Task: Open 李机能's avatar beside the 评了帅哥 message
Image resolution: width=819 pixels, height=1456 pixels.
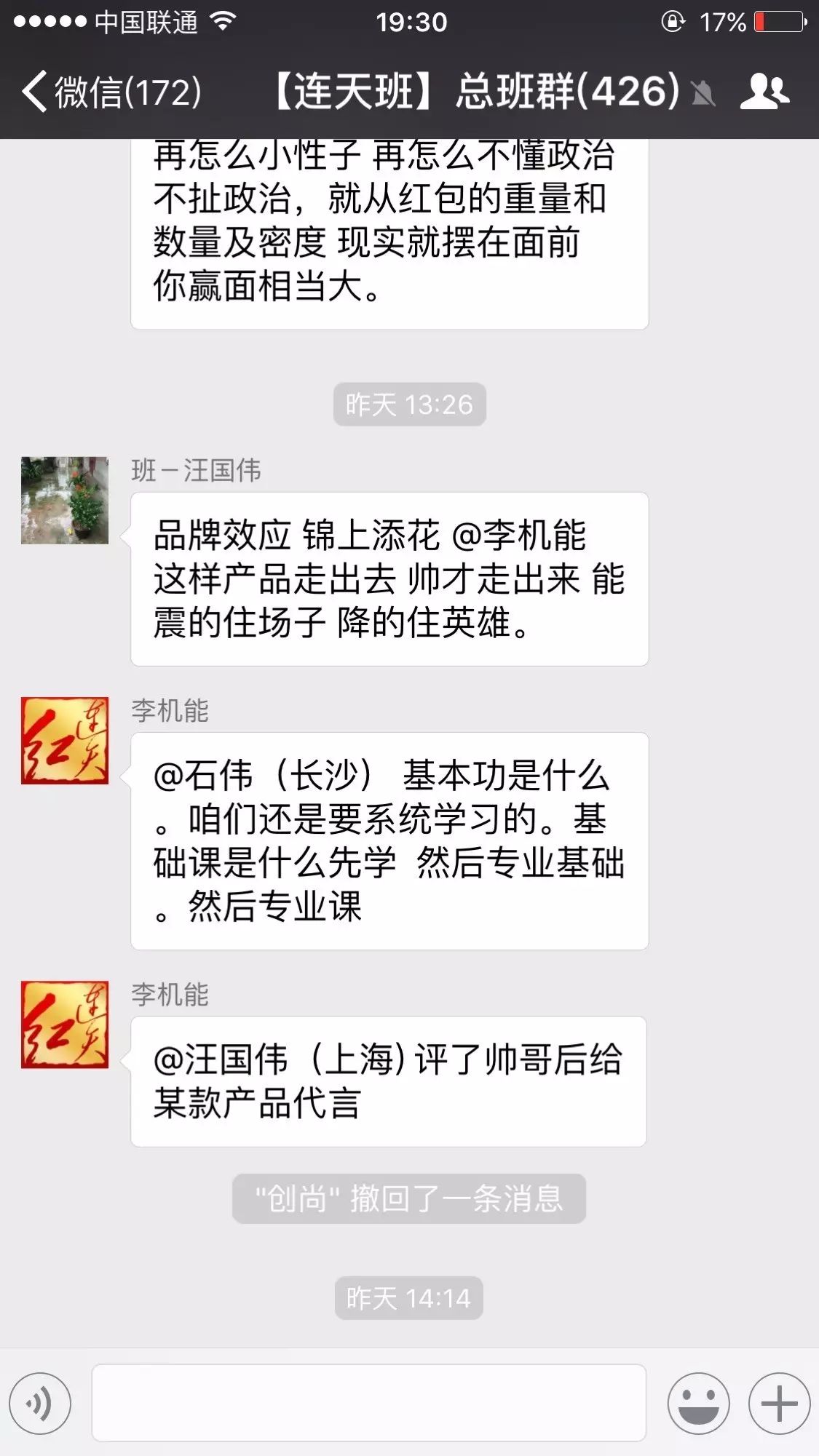Action: pyautogui.click(x=65, y=1025)
